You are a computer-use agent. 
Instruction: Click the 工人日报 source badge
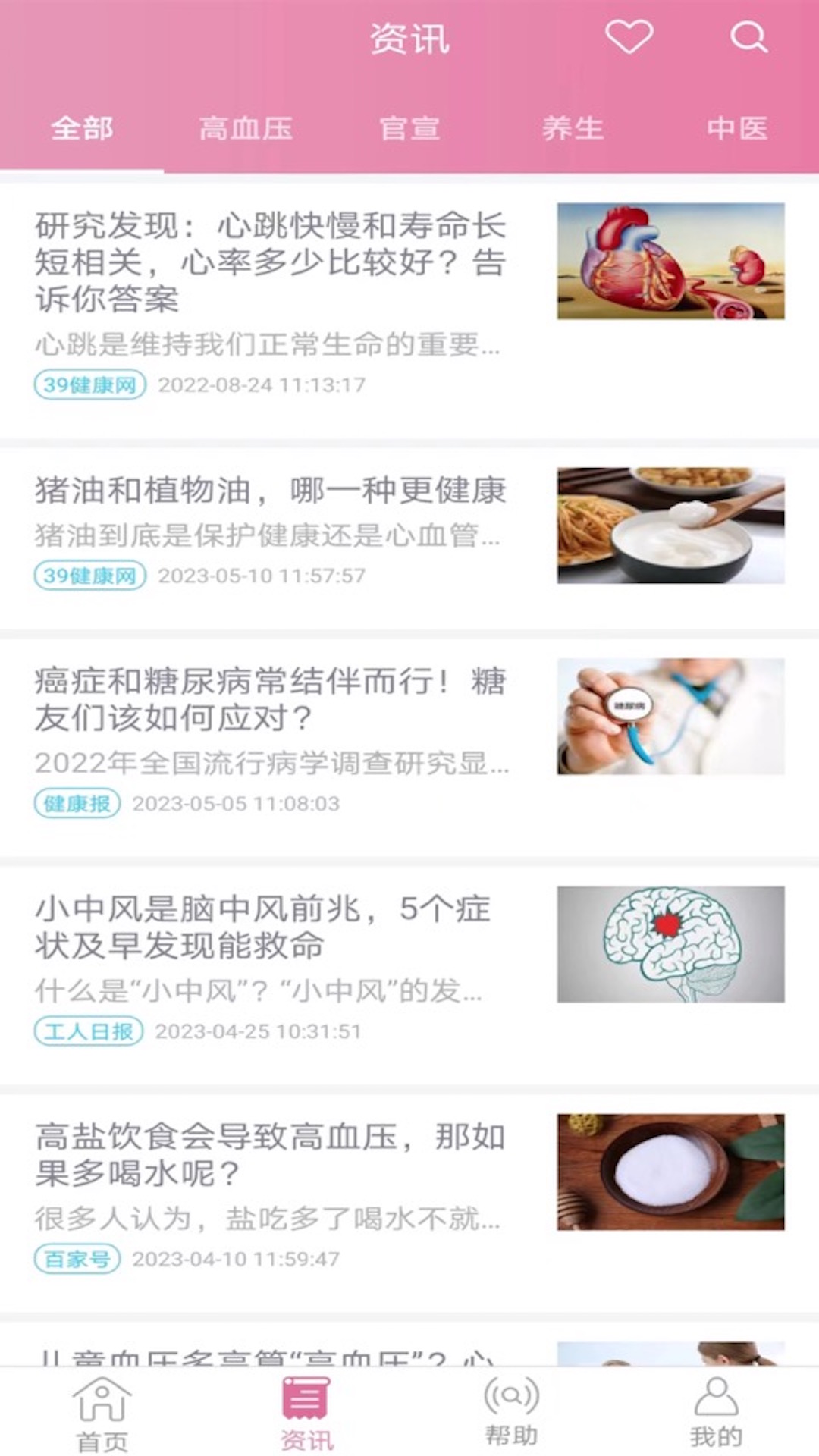[x=89, y=1030]
